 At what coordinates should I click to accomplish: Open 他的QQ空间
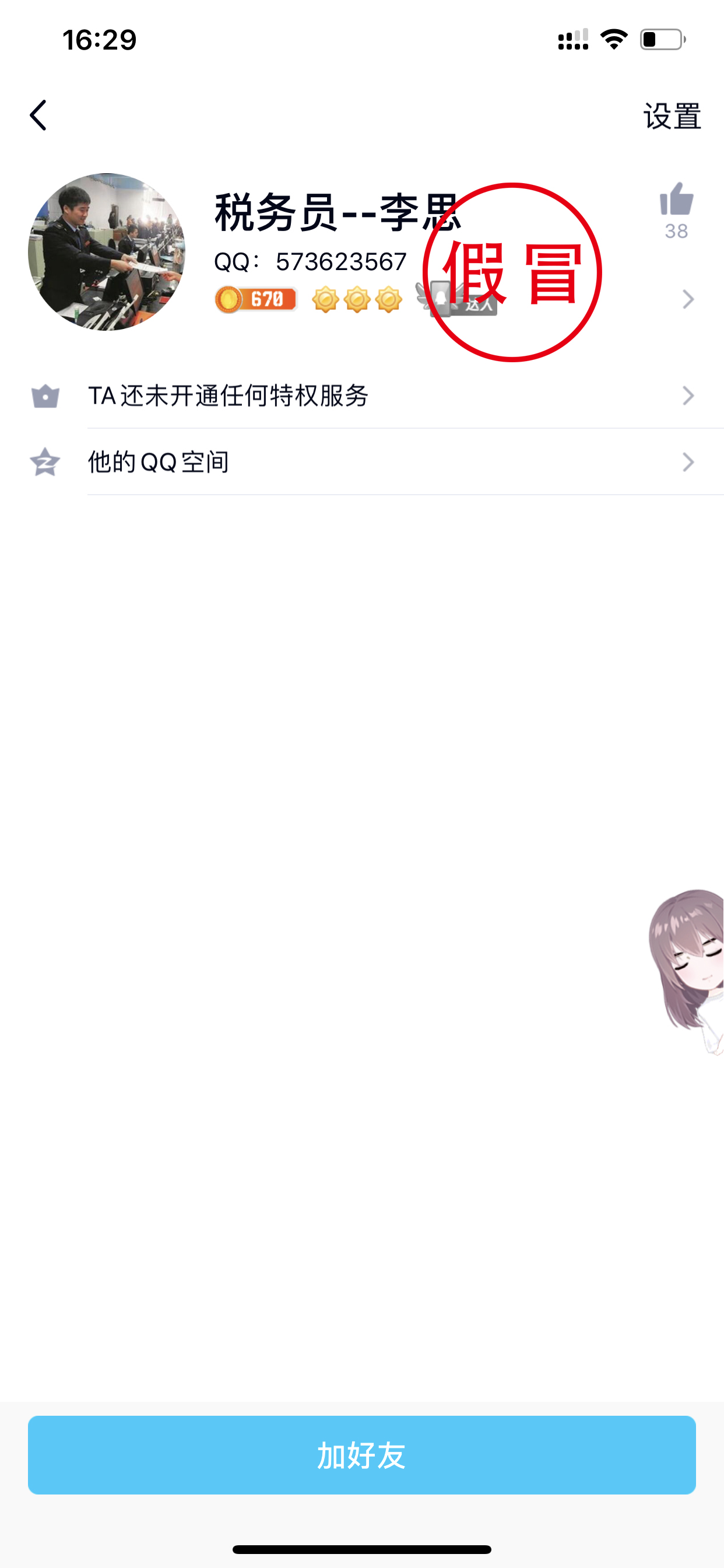(362, 462)
